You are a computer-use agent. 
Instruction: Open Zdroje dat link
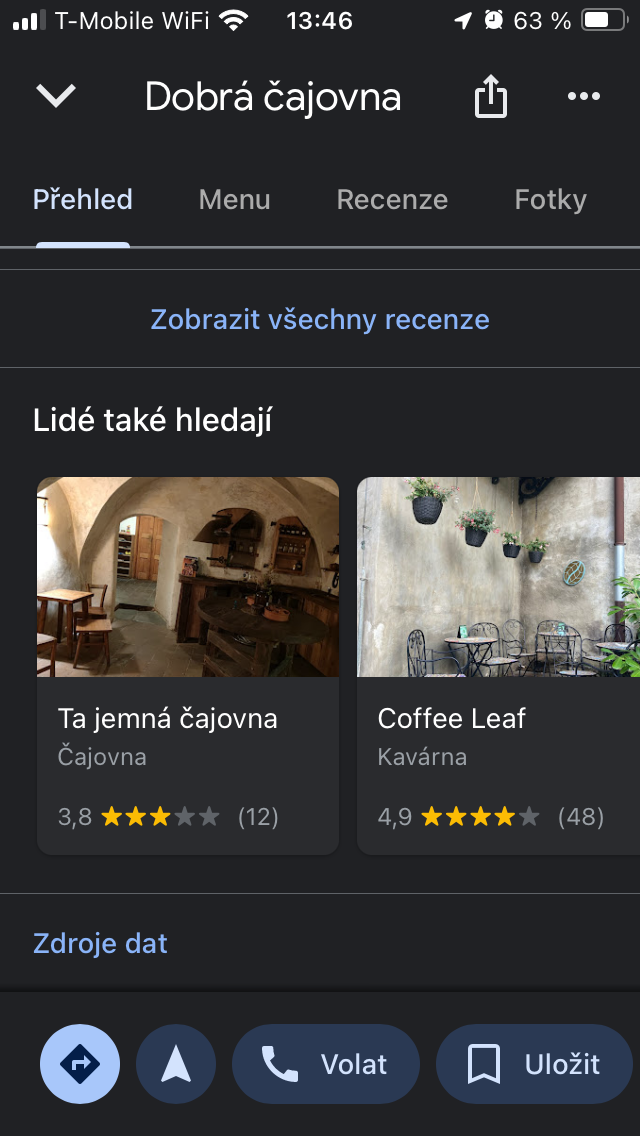click(100, 944)
